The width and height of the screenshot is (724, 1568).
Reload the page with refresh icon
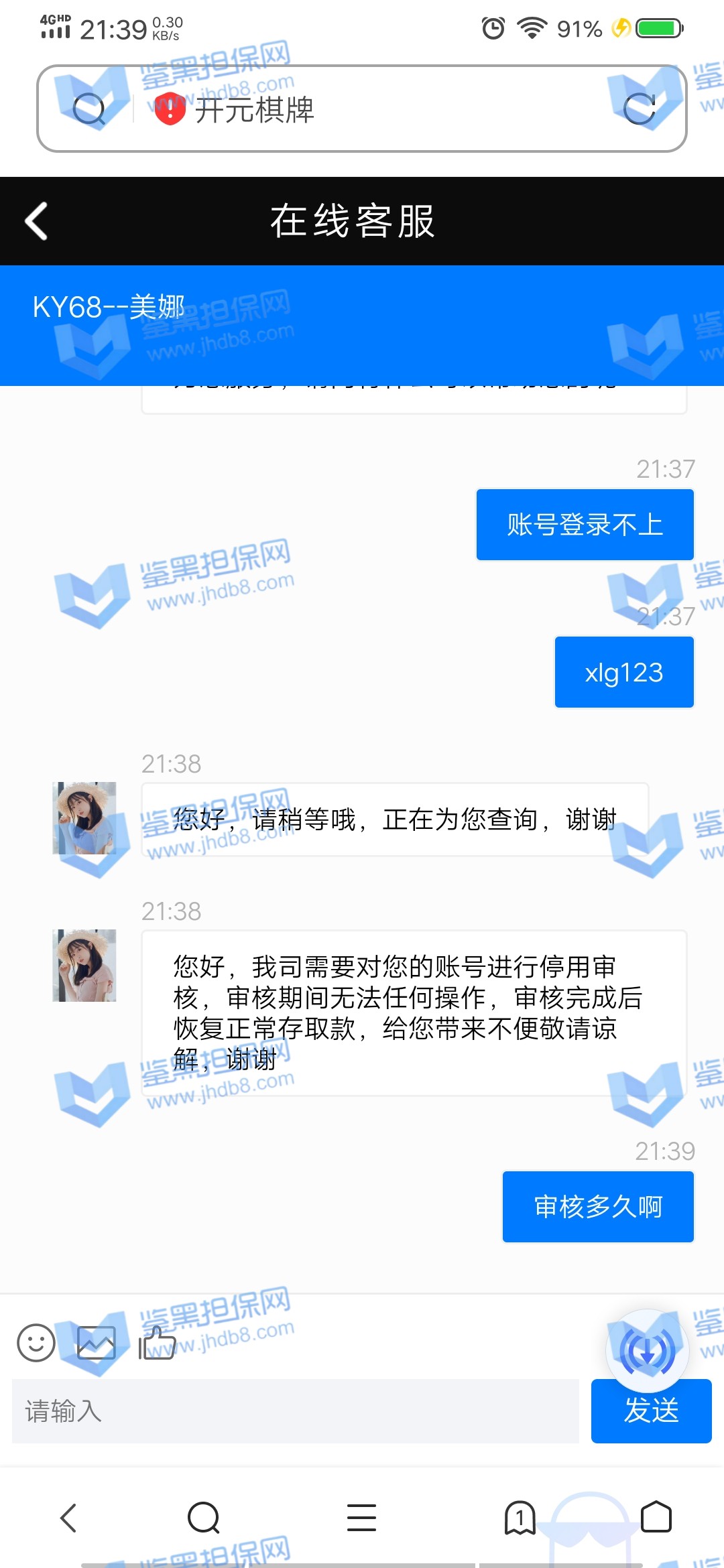pos(639,109)
